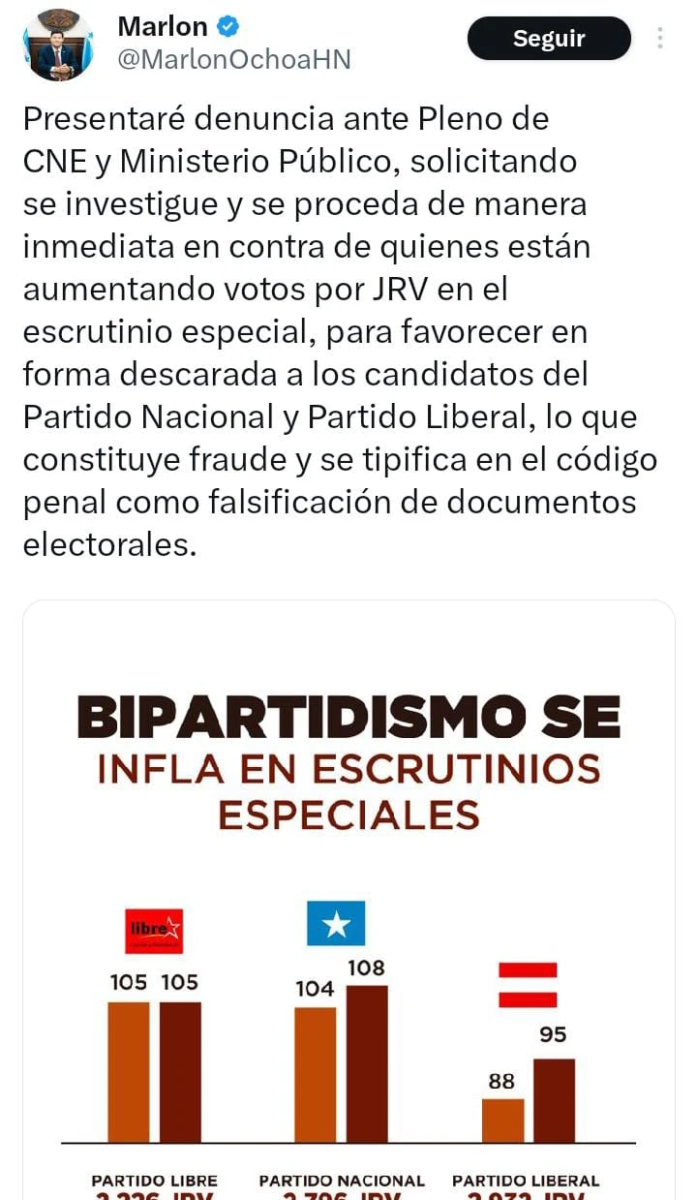Open the @MarlonOchoaHN profile handle
Viewport: 697px width, 1200px height.
click(x=235, y=59)
